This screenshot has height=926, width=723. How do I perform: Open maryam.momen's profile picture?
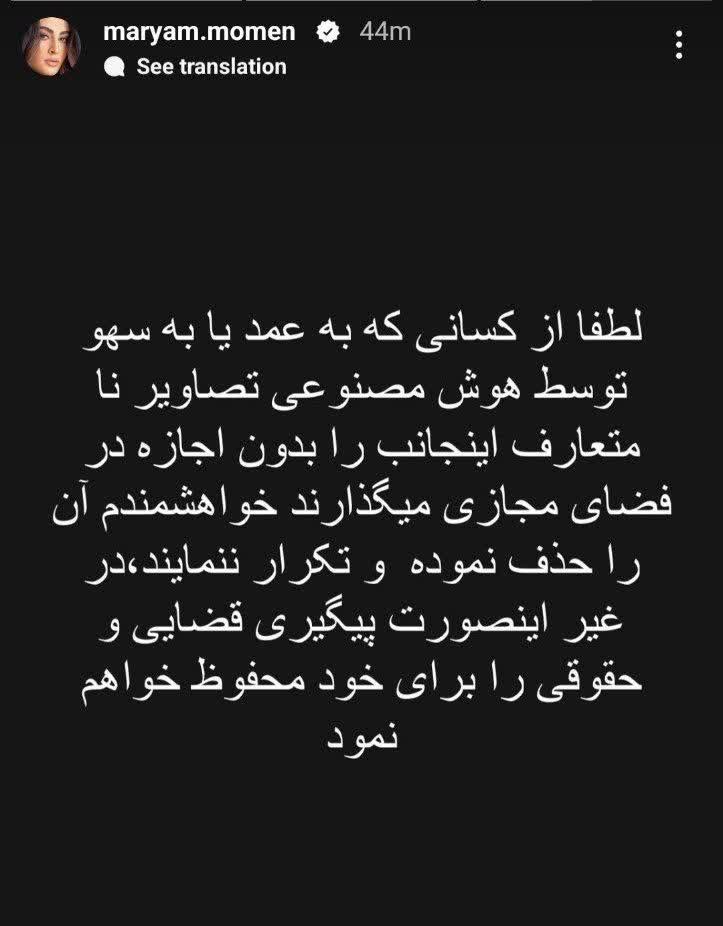tap(49, 49)
